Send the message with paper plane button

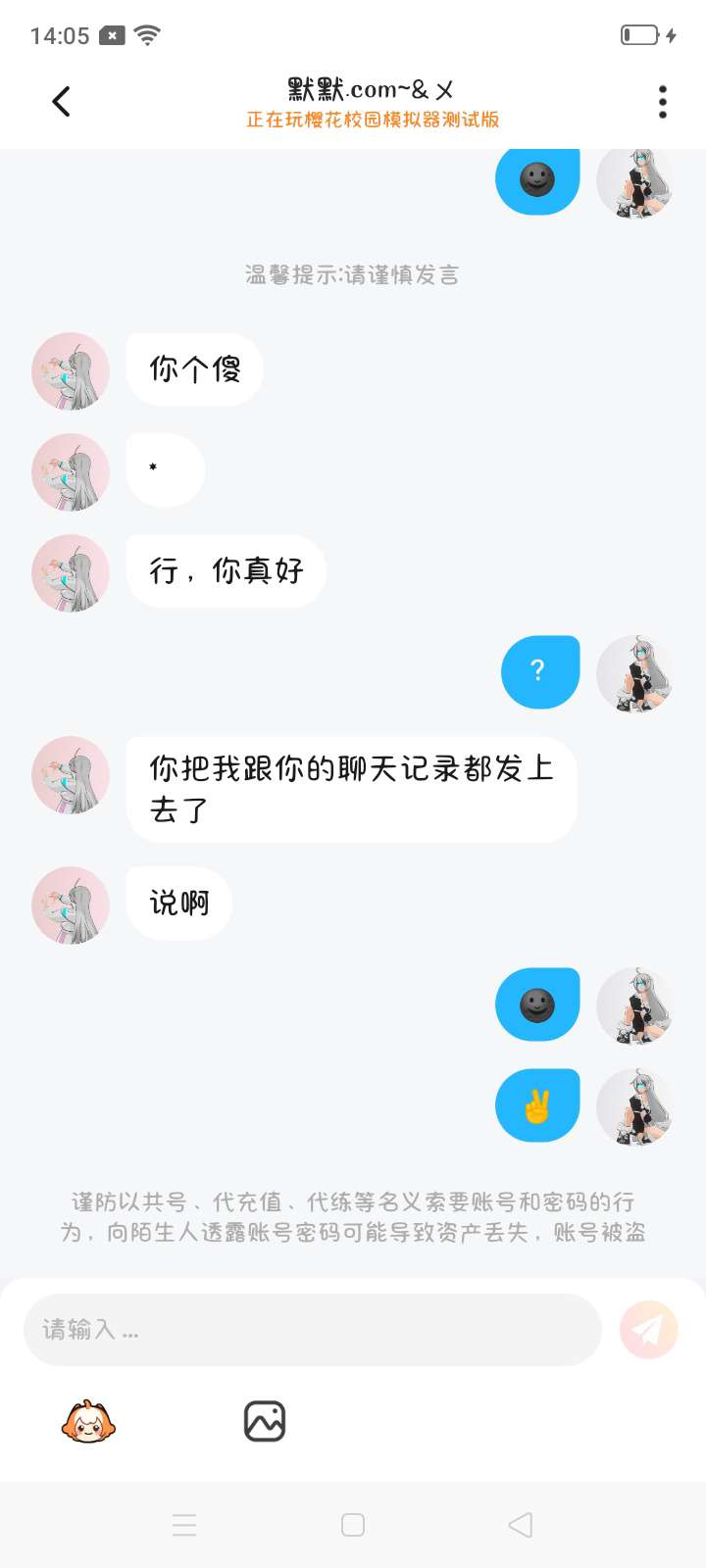648,1330
